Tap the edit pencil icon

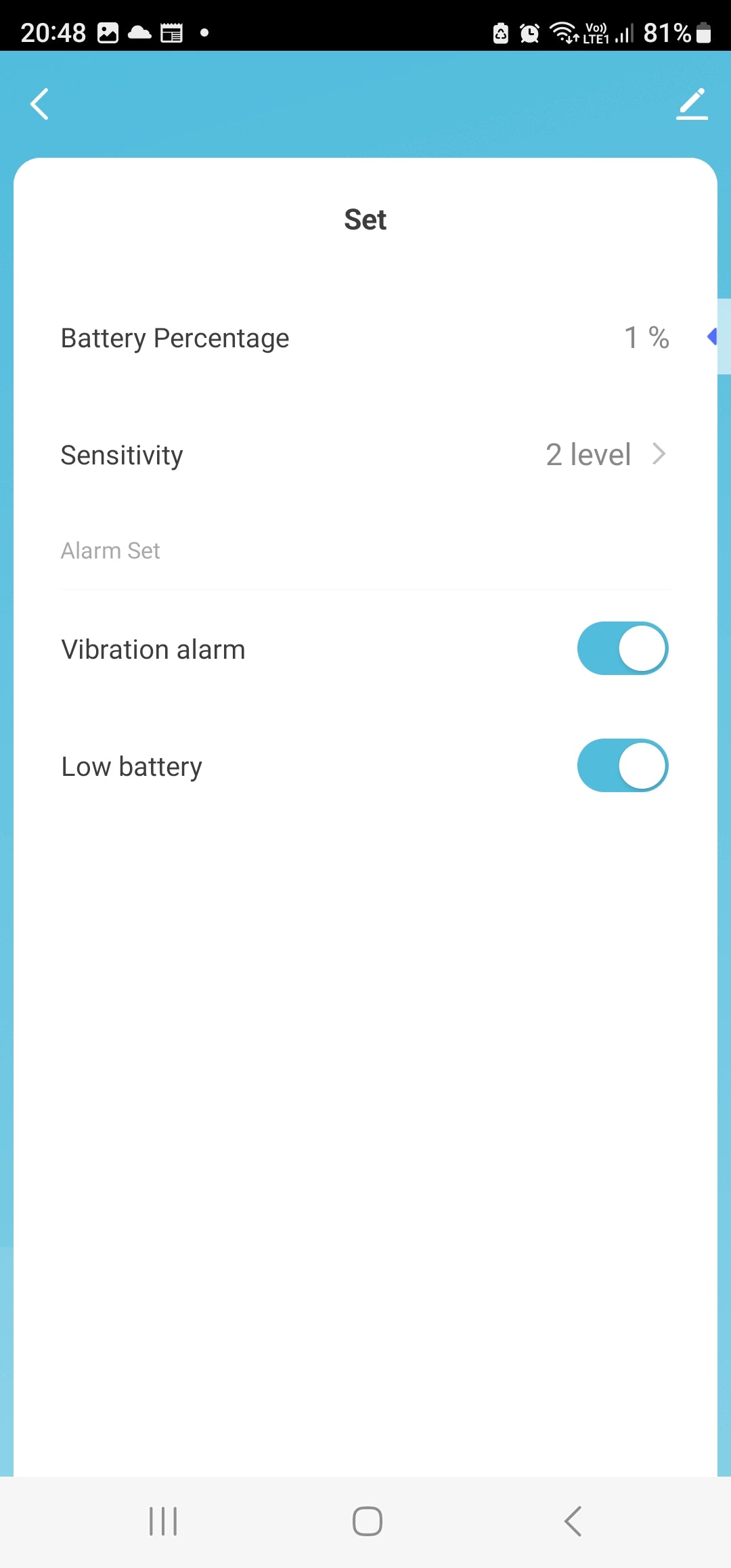click(692, 104)
